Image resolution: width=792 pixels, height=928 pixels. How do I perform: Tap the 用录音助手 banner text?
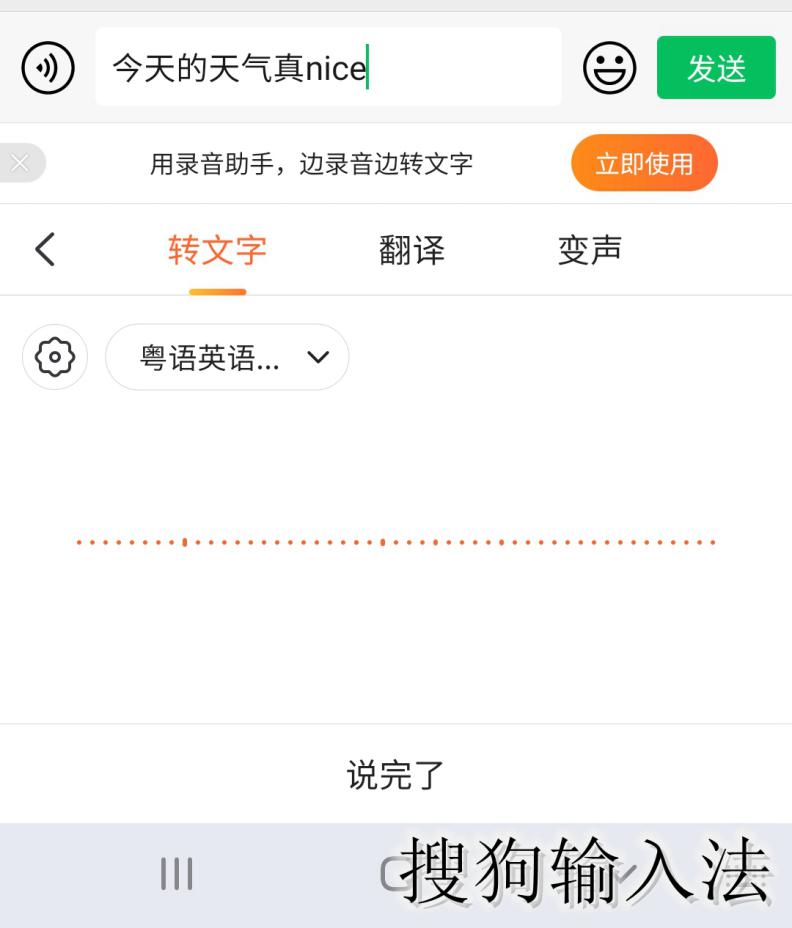pos(310,163)
